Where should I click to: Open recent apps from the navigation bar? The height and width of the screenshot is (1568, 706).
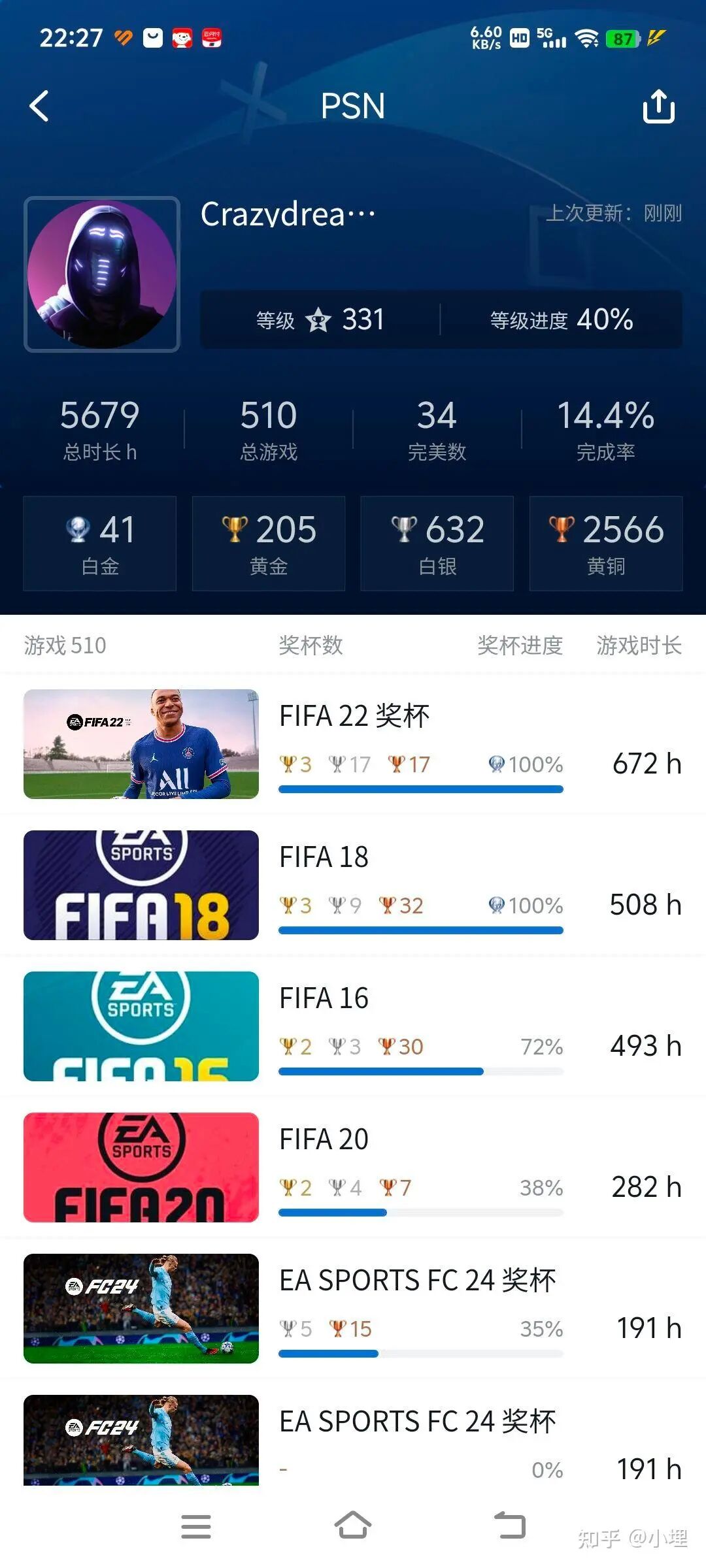pyautogui.click(x=196, y=1526)
